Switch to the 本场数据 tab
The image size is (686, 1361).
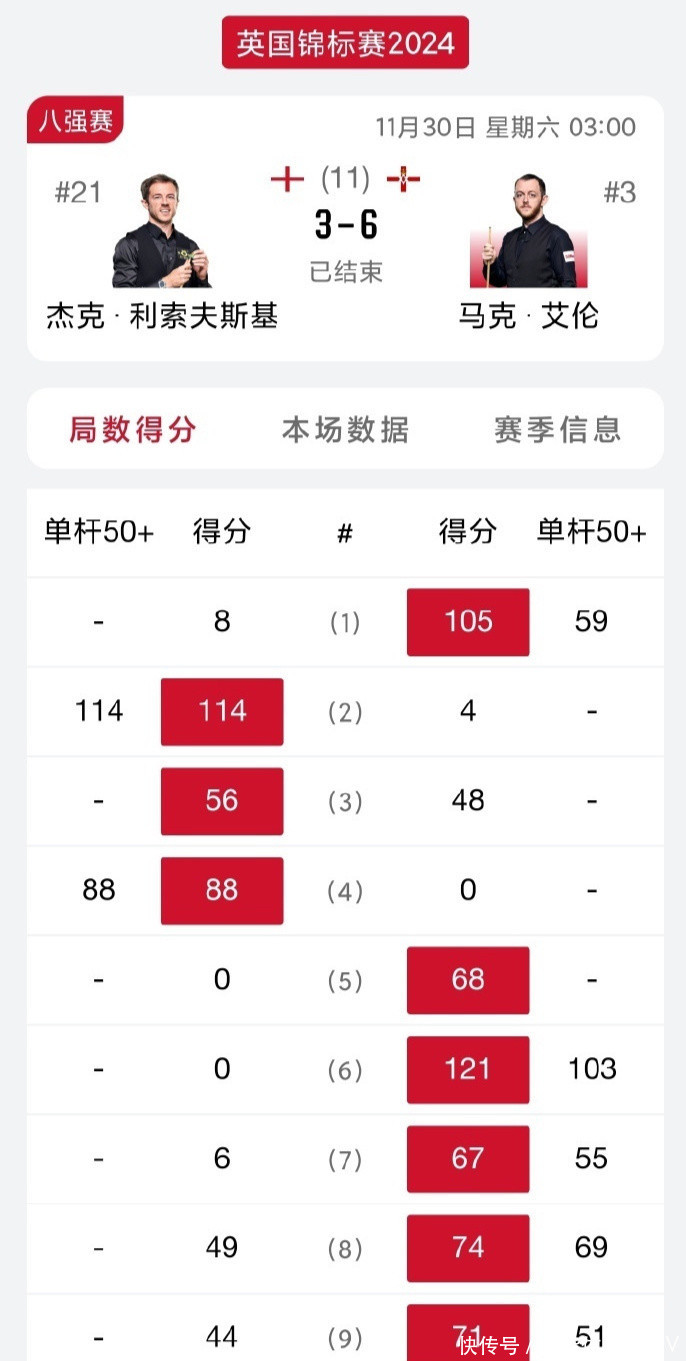345,430
